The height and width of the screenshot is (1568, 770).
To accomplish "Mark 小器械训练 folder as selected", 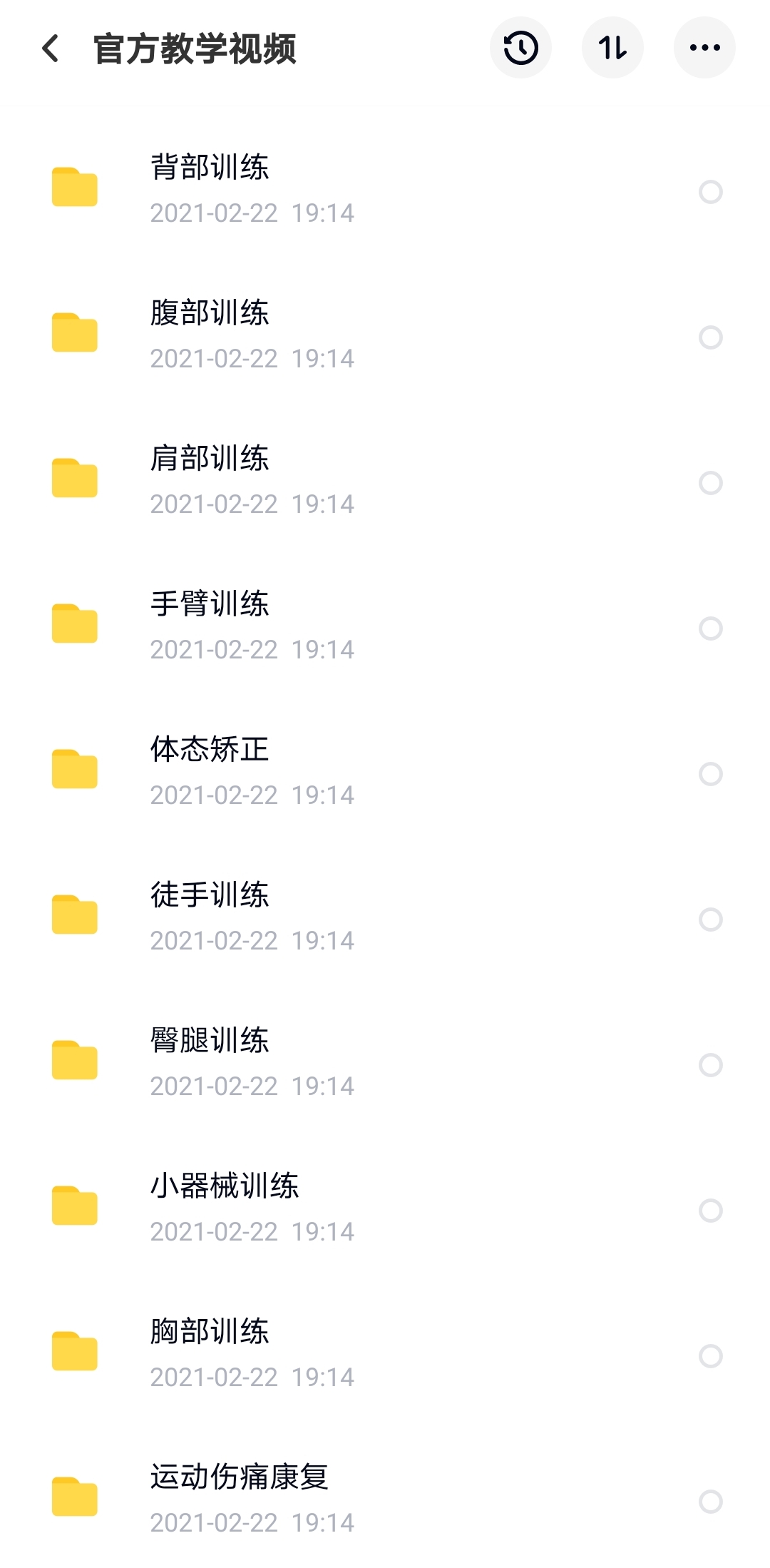I will click(711, 1210).
